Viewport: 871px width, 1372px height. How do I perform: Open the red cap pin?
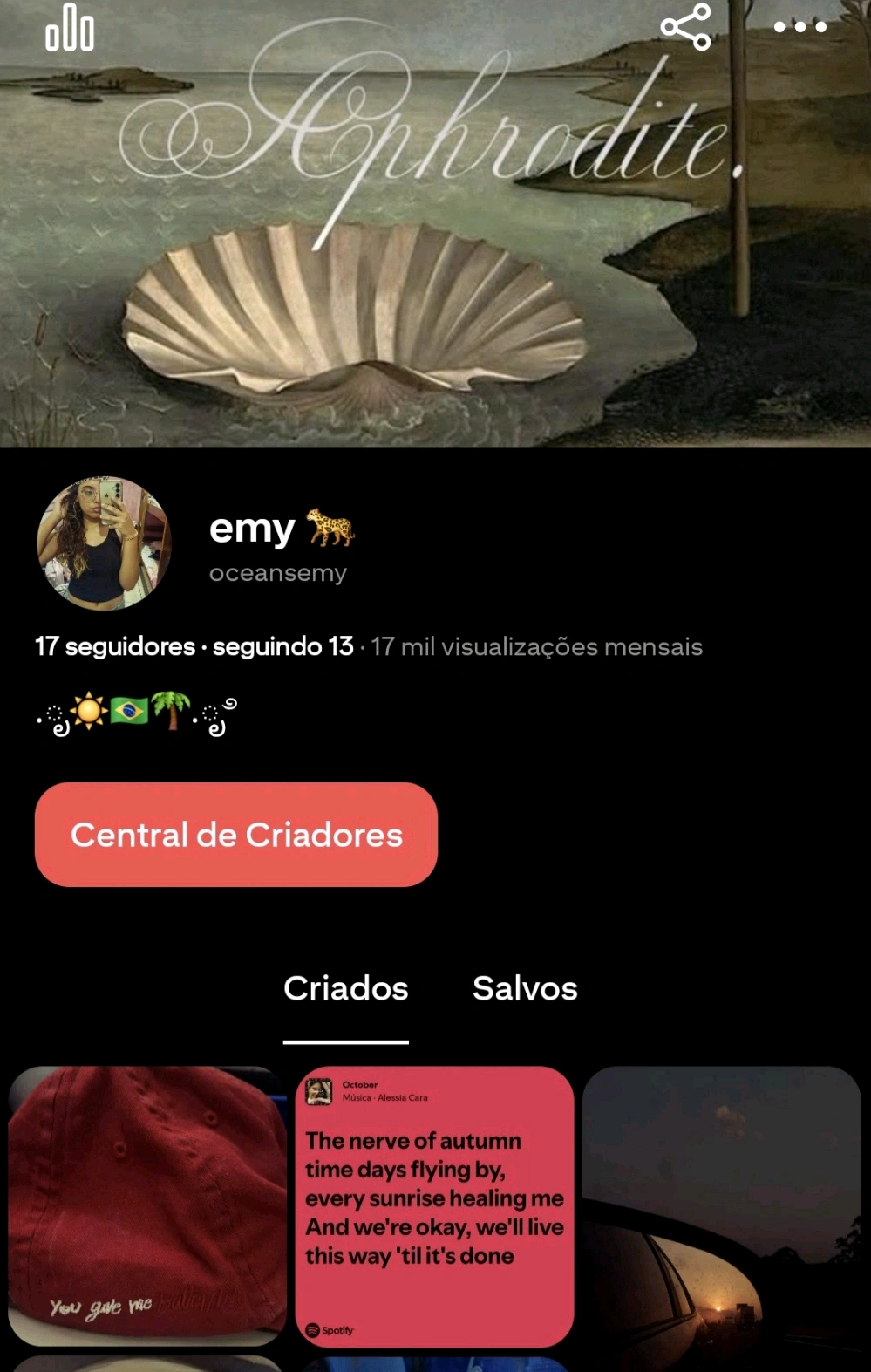click(146, 1204)
